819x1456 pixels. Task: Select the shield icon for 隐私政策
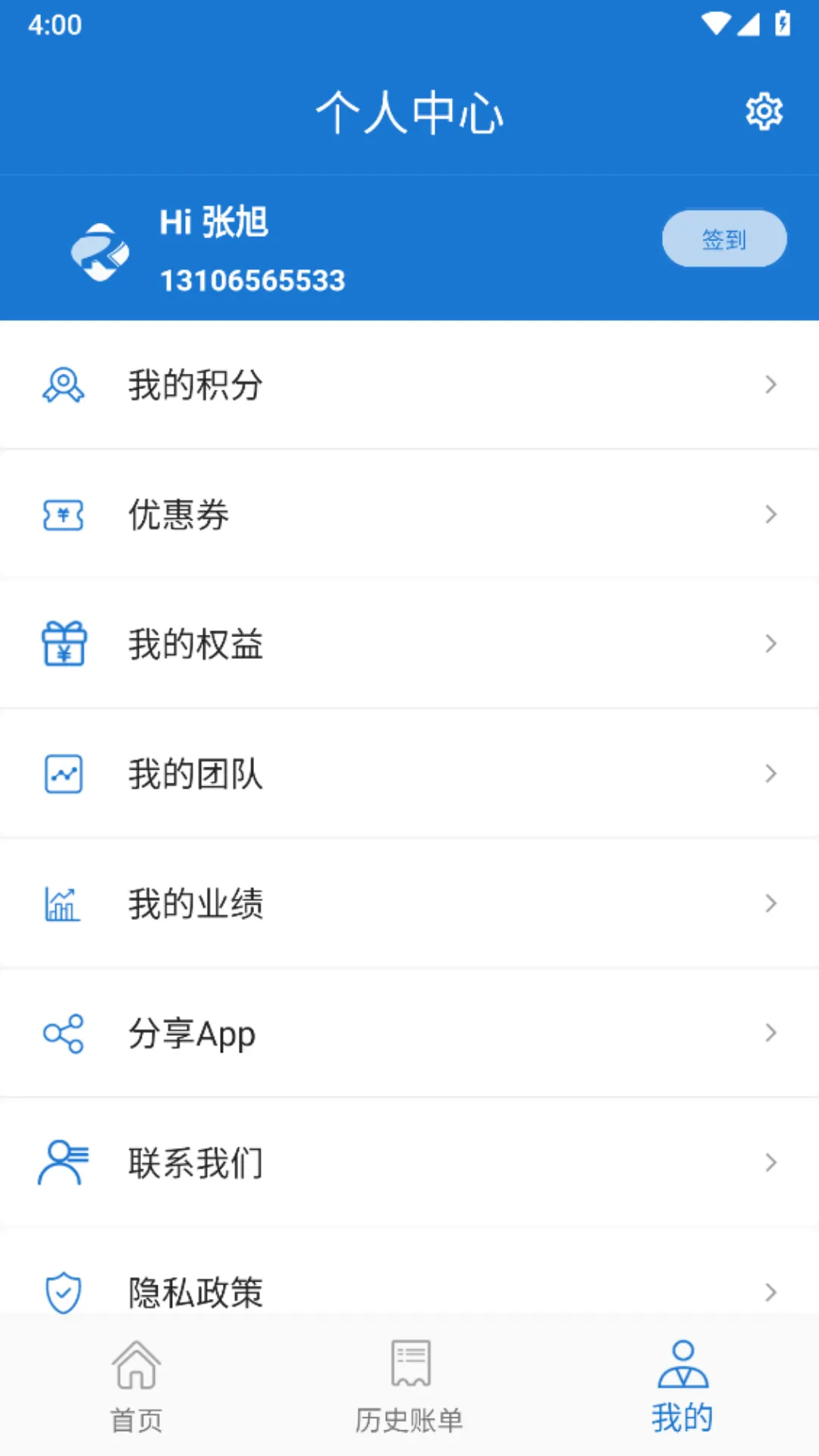click(x=64, y=1289)
